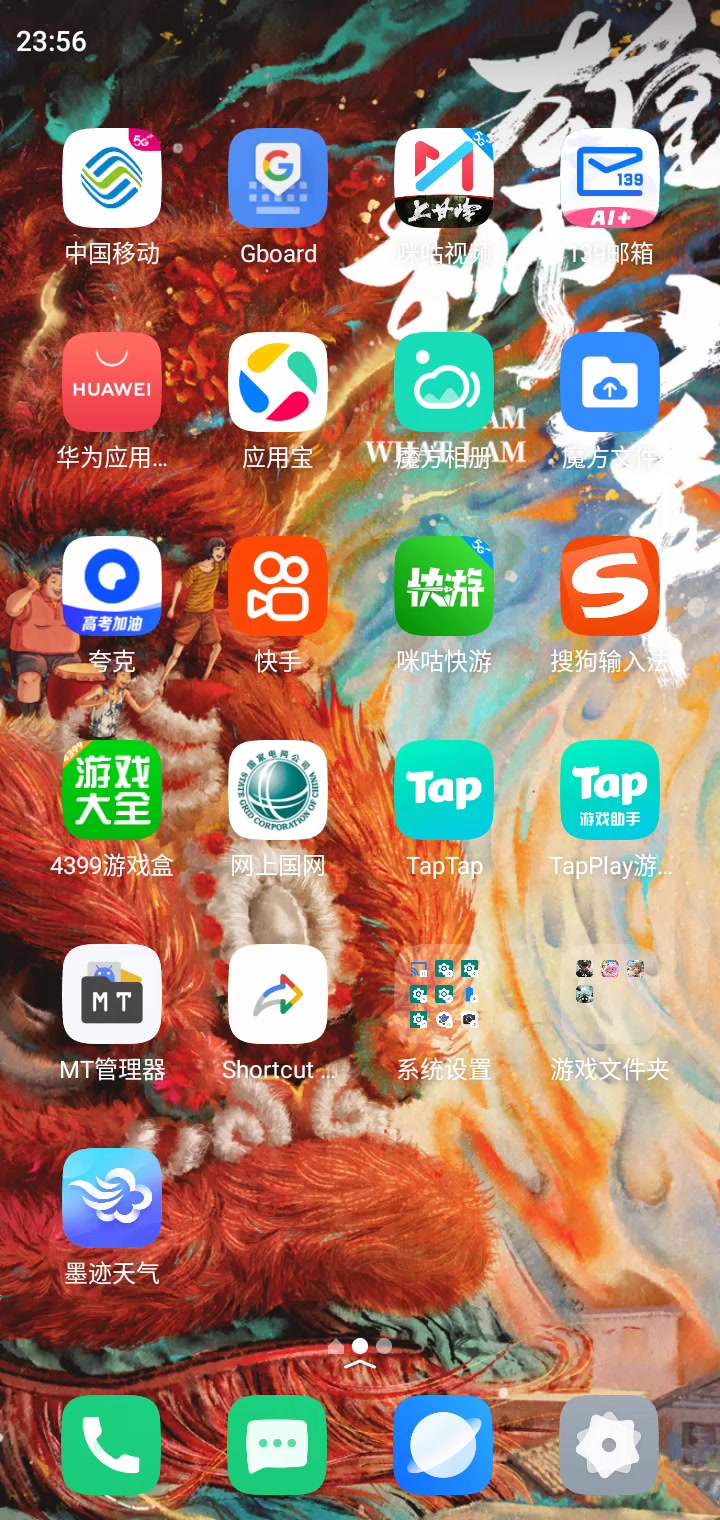Expand the 系统设置 folder
This screenshot has width=720, height=1520.
click(x=444, y=994)
